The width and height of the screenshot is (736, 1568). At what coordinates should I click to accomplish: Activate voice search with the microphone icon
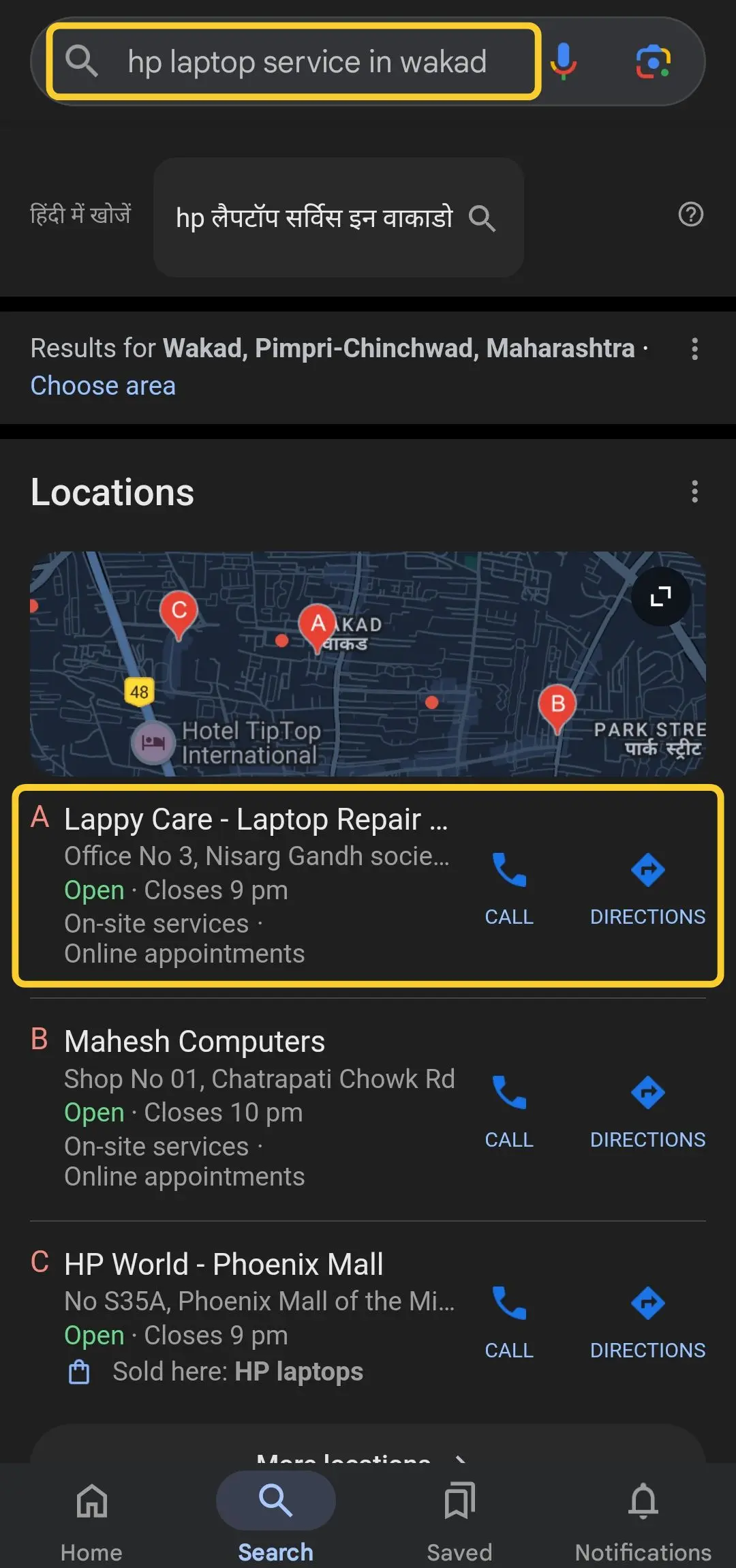(564, 61)
